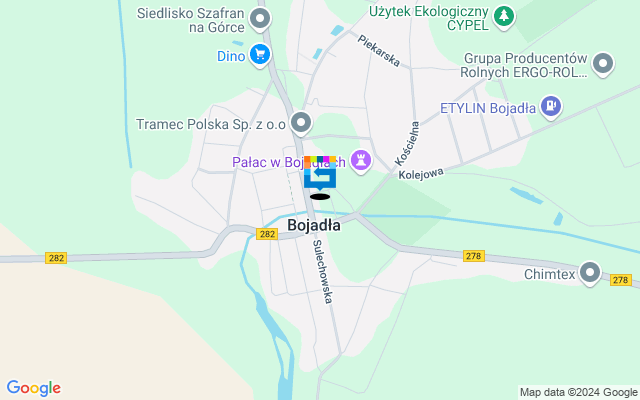Select the ETYLIN Bojadła gas station marker

(x=550, y=106)
